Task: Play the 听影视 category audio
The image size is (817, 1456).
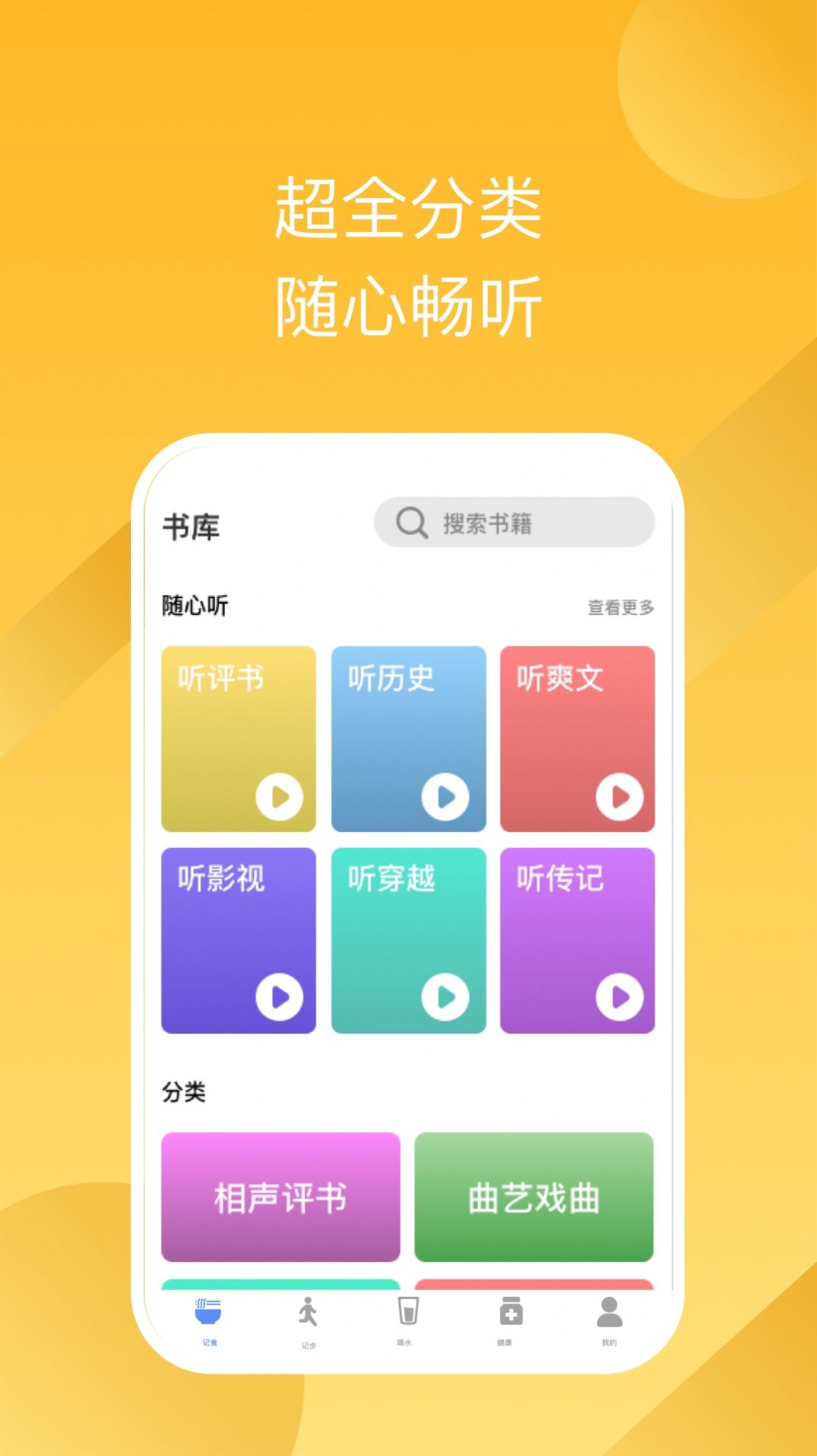Action: tap(279, 996)
